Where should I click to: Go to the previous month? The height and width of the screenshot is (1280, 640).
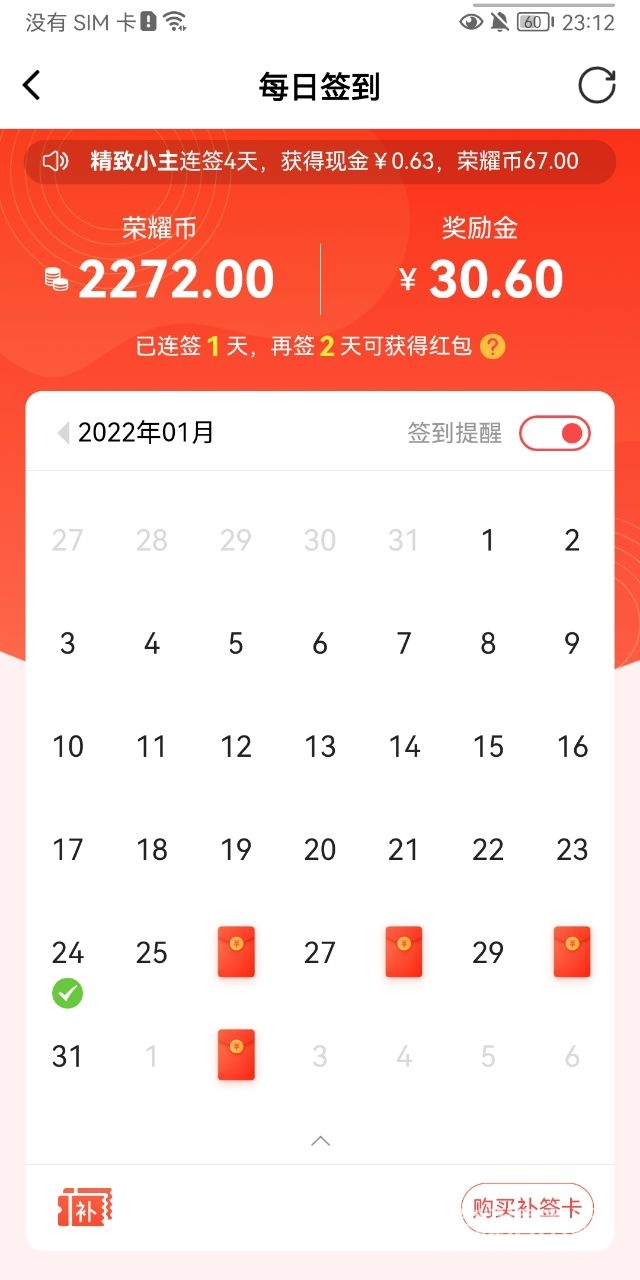pyautogui.click(x=63, y=433)
